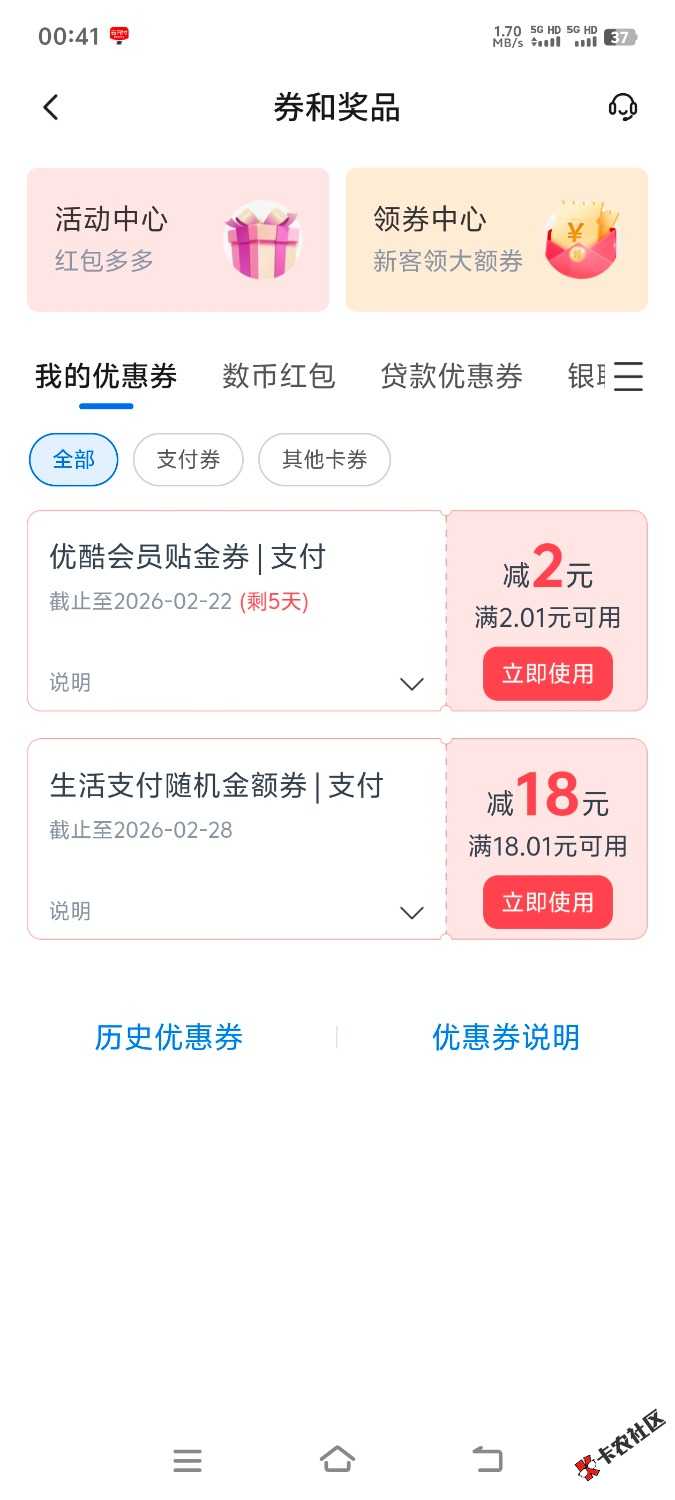Image resolution: width=675 pixels, height=1500 pixels.
Task: Switch to the 数币红包 tab
Action: coord(278,377)
